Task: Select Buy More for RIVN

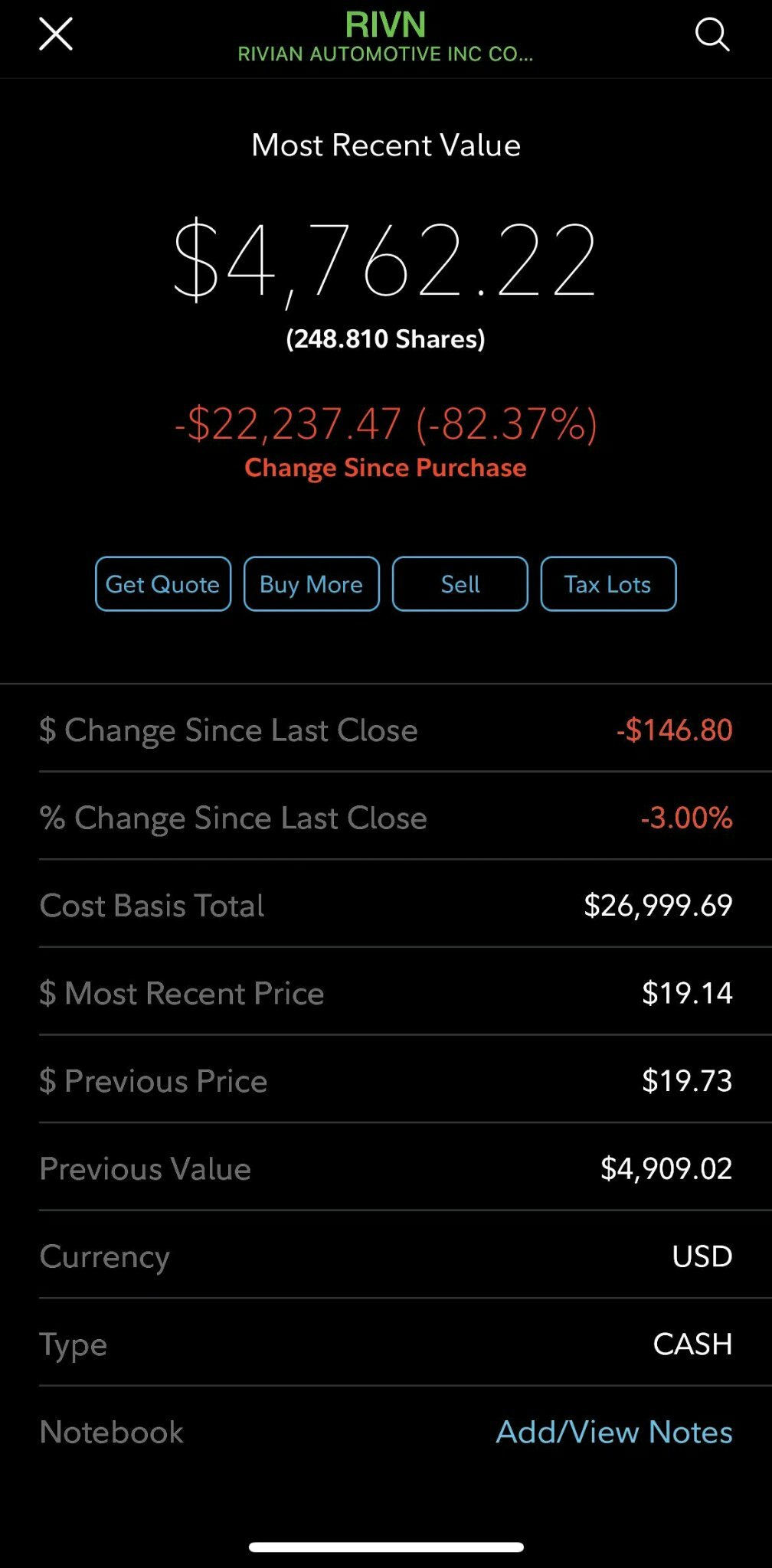Action: pyautogui.click(x=312, y=584)
